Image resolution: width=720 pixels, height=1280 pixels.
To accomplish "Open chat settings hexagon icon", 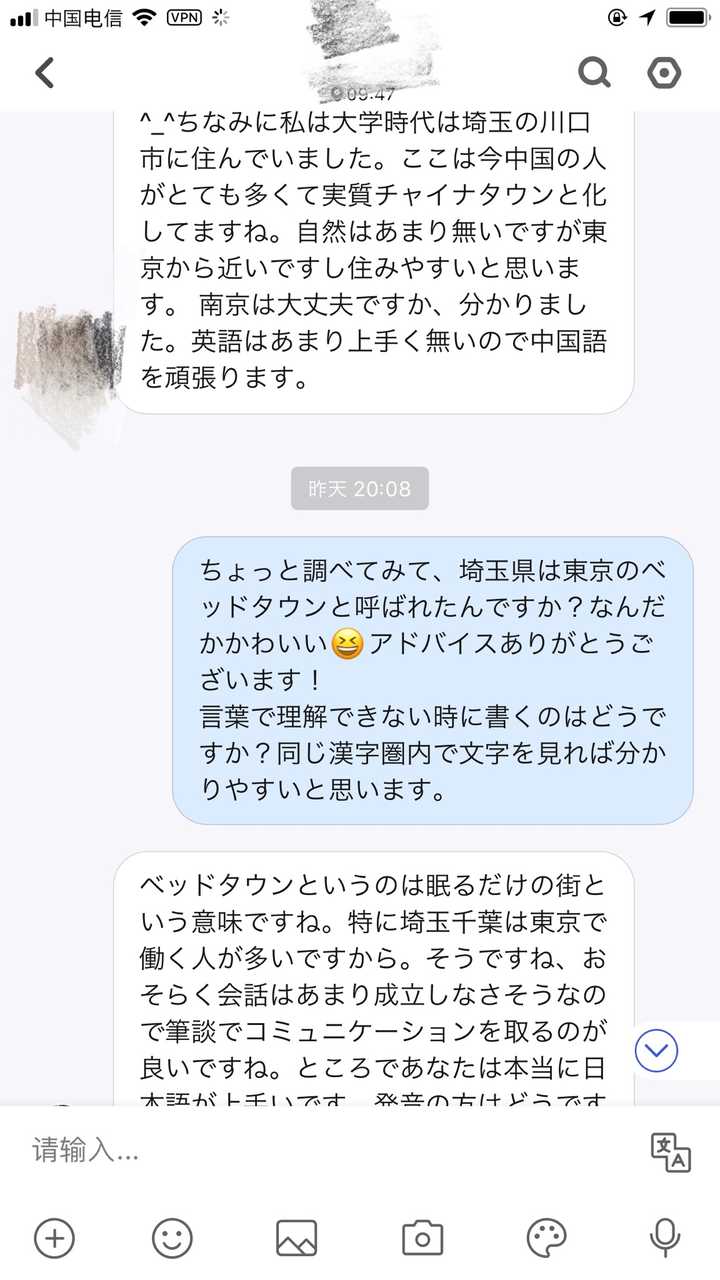I will pos(664,72).
